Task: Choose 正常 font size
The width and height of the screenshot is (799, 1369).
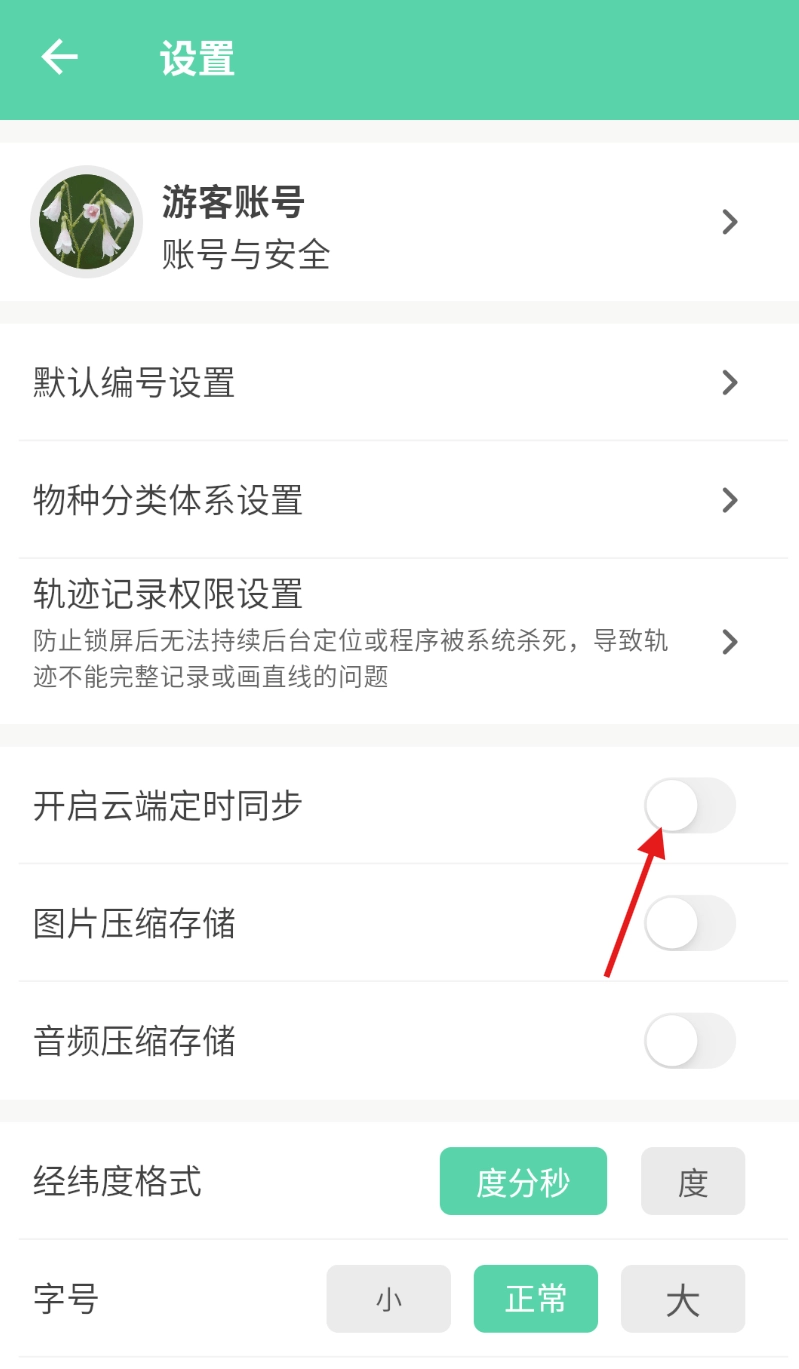Action: 535,1299
